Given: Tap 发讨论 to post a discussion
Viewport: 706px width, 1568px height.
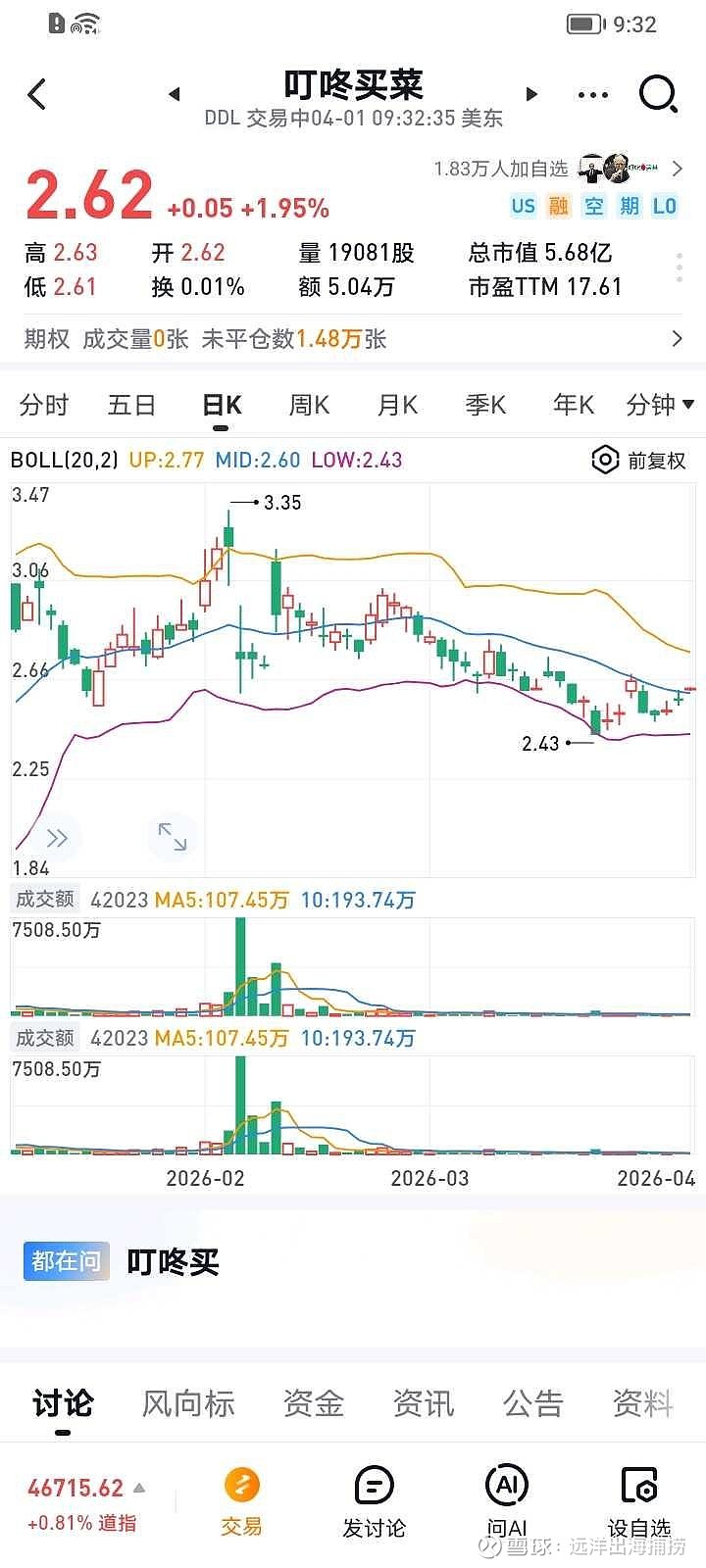Looking at the screenshot, I should 374,1501.
